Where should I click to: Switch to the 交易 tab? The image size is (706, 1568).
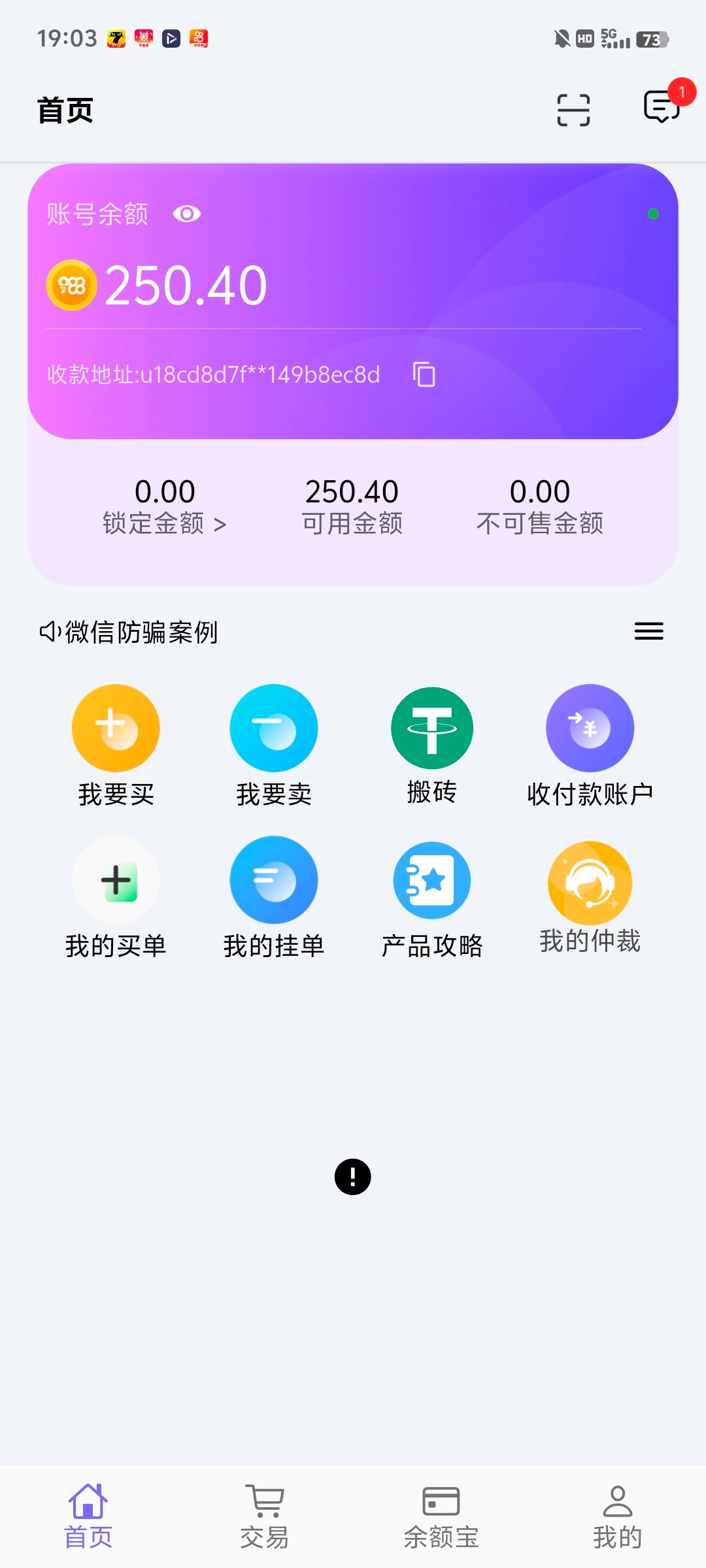click(265, 1517)
